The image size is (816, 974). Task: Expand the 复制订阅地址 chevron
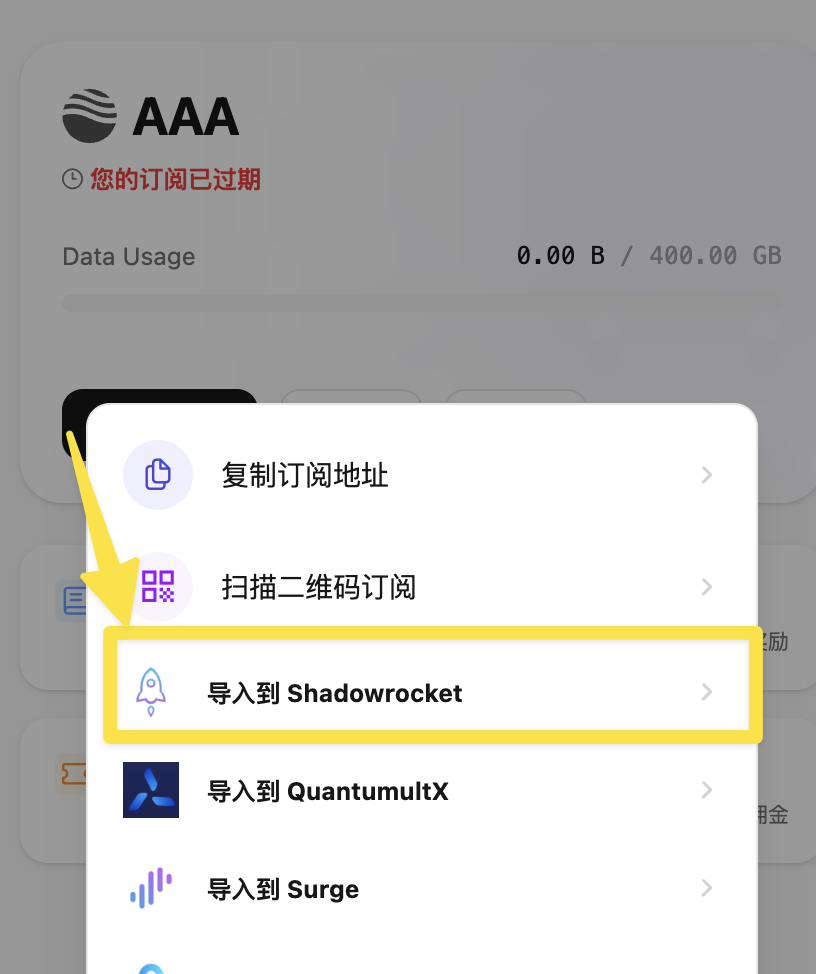[x=707, y=475]
